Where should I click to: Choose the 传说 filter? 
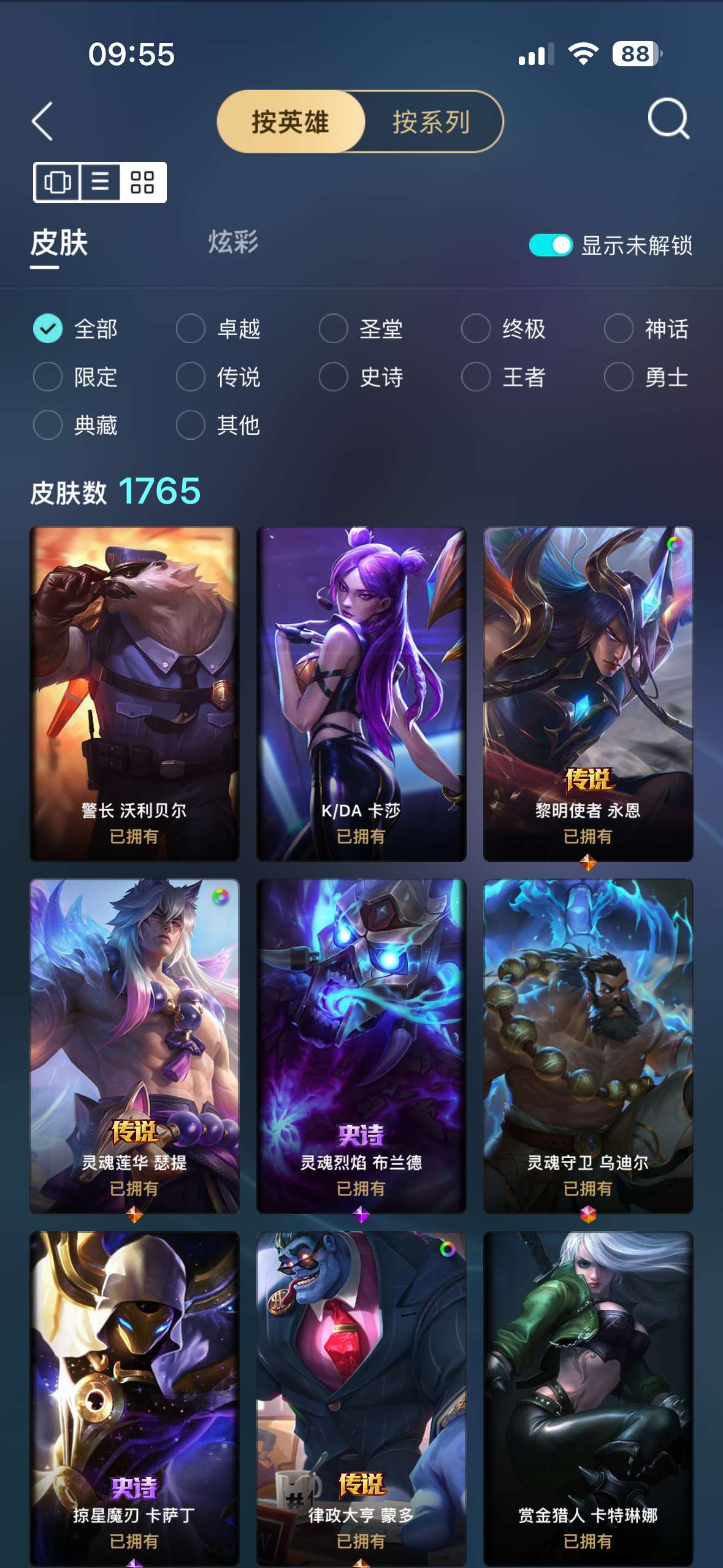point(218,377)
